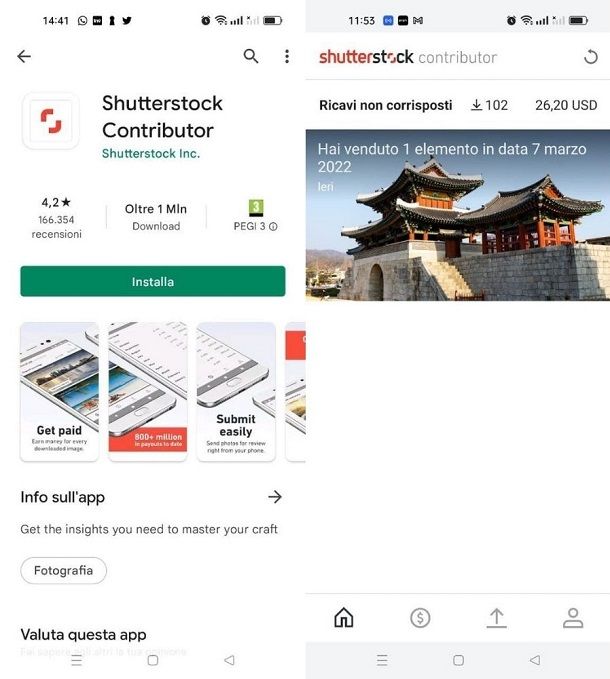Refresh the Shutterstock Contributor dashboard
Viewport: 610px width, 679px height.
tap(590, 57)
